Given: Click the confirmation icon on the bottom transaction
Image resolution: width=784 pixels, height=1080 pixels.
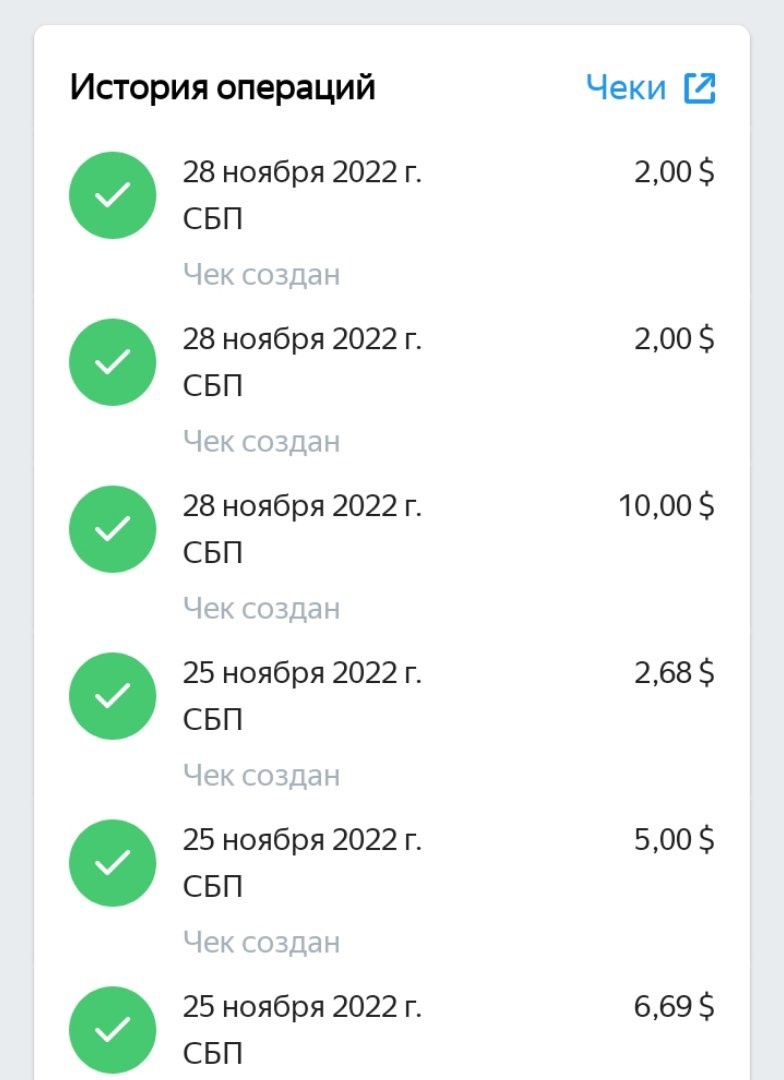Looking at the screenshot, I should tap(112, 1029).
